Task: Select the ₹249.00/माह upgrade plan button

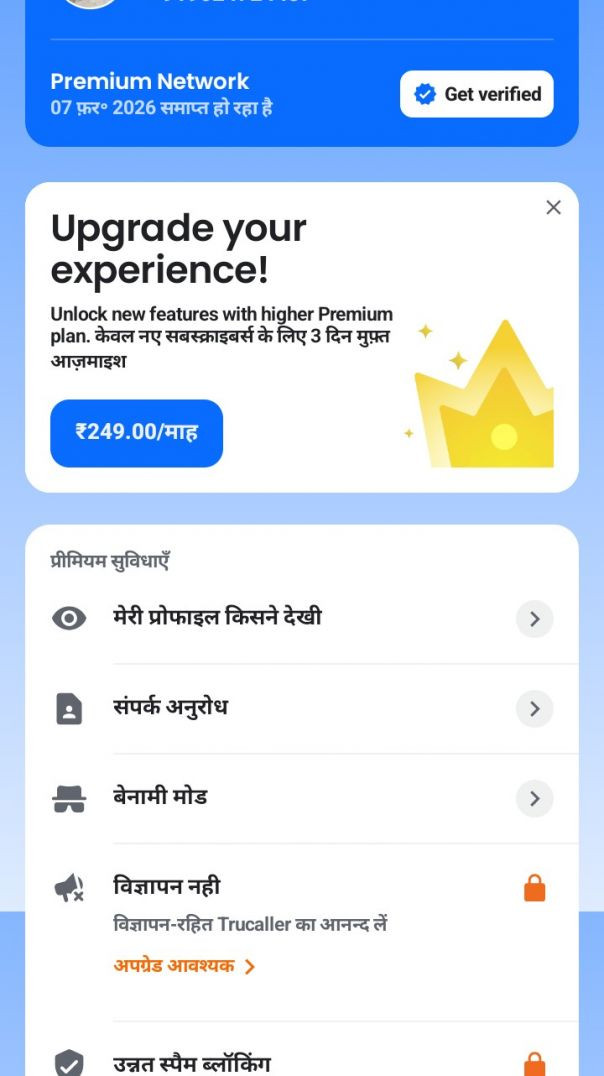Action: click(137, 432)
